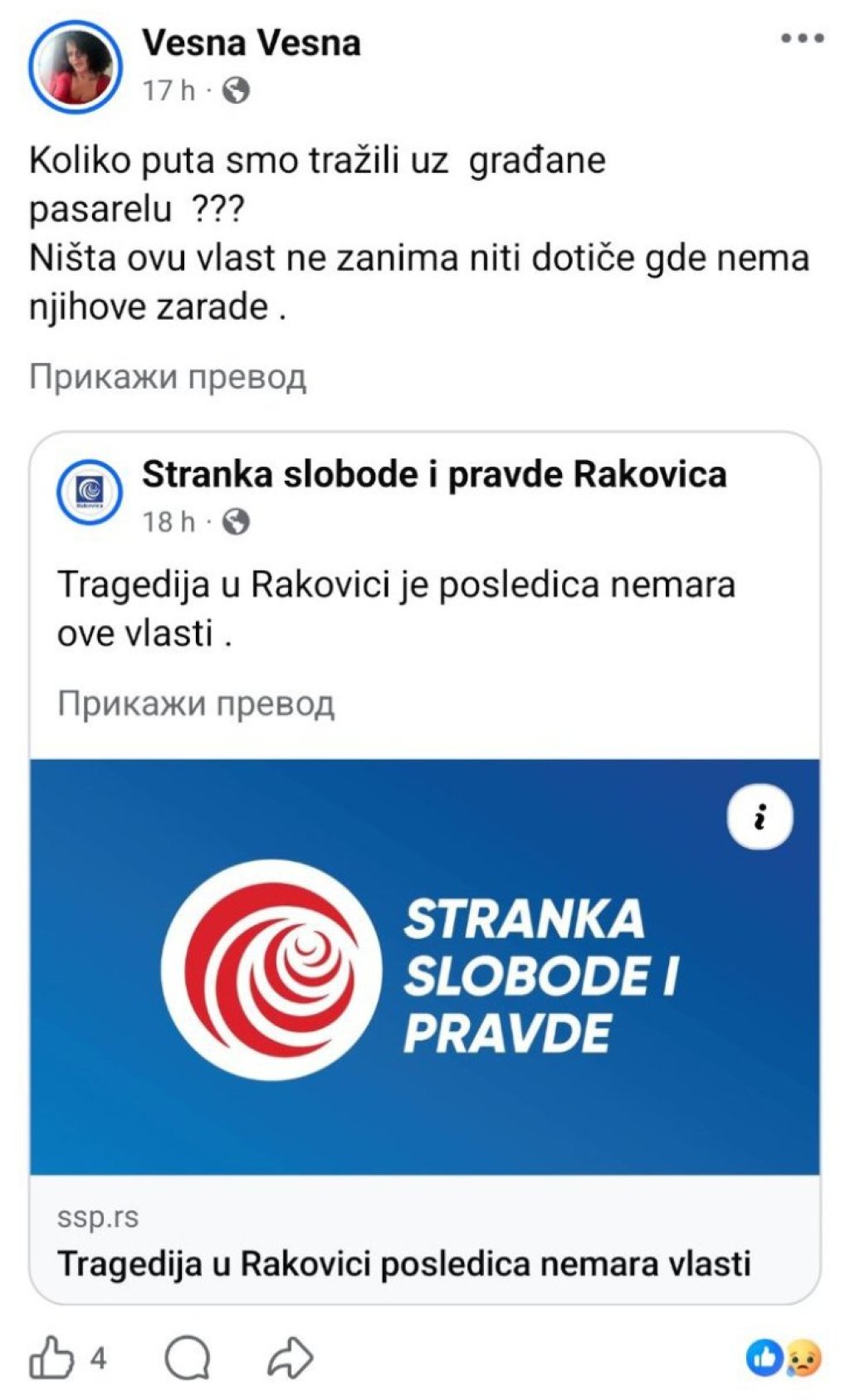View reactions on this post
Screen dimensions: 850x1400
[x=784, y=1358]
